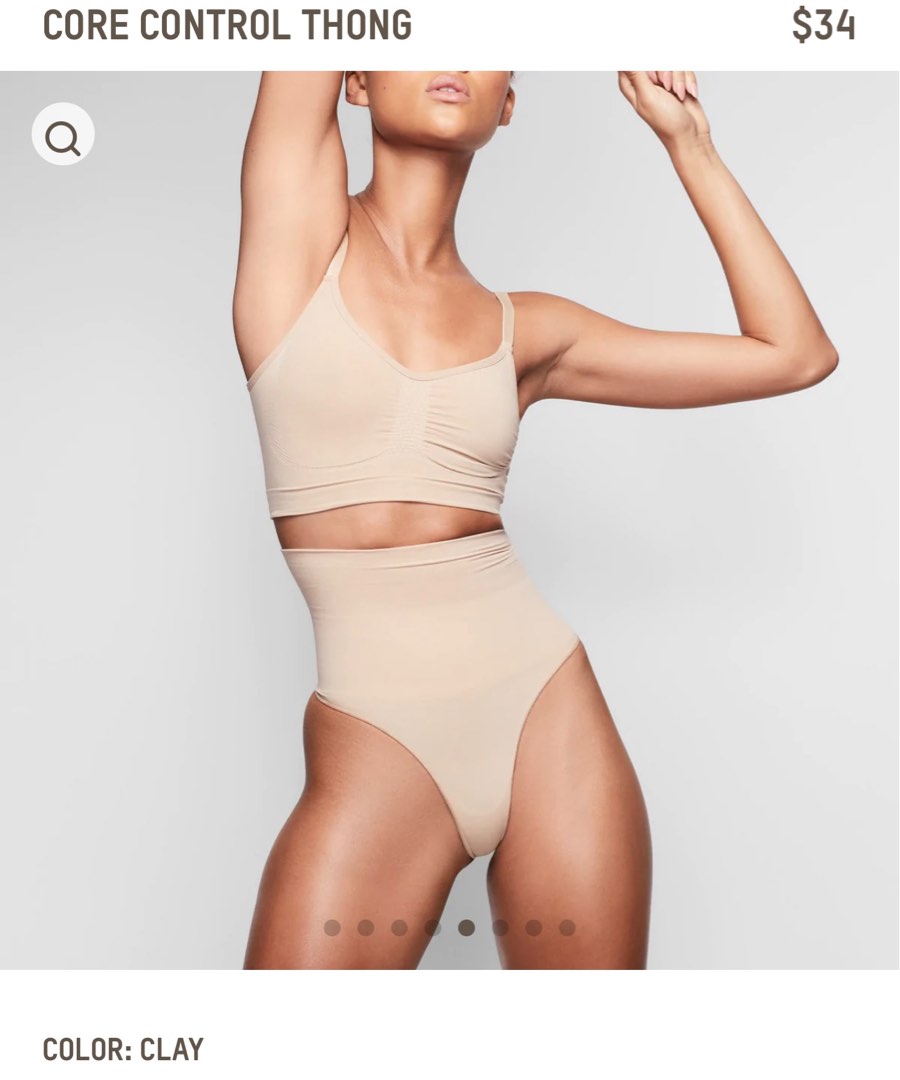Click the darkened active sixth dot

(x=501, y=927)
